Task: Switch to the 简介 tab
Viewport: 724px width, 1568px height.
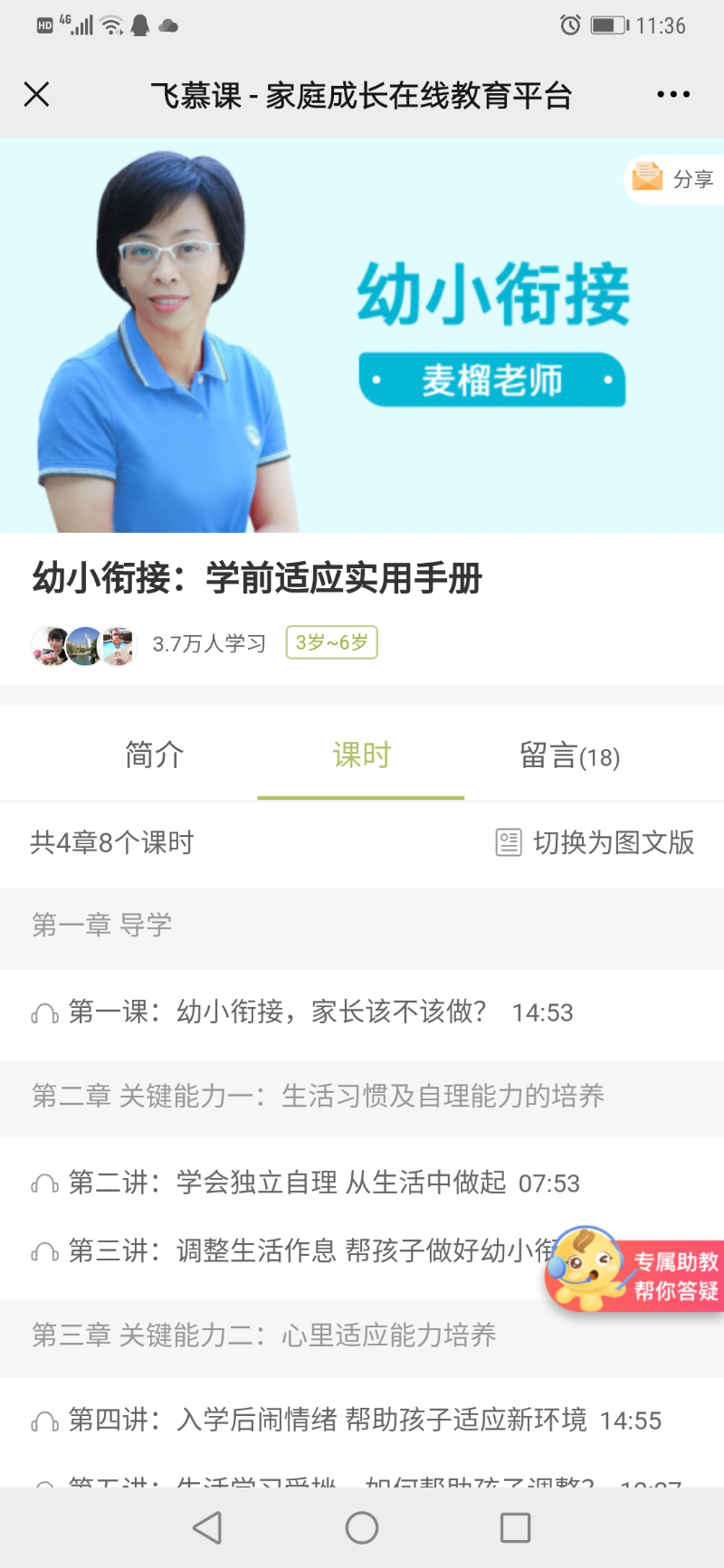Action: [x=154, y=755]
